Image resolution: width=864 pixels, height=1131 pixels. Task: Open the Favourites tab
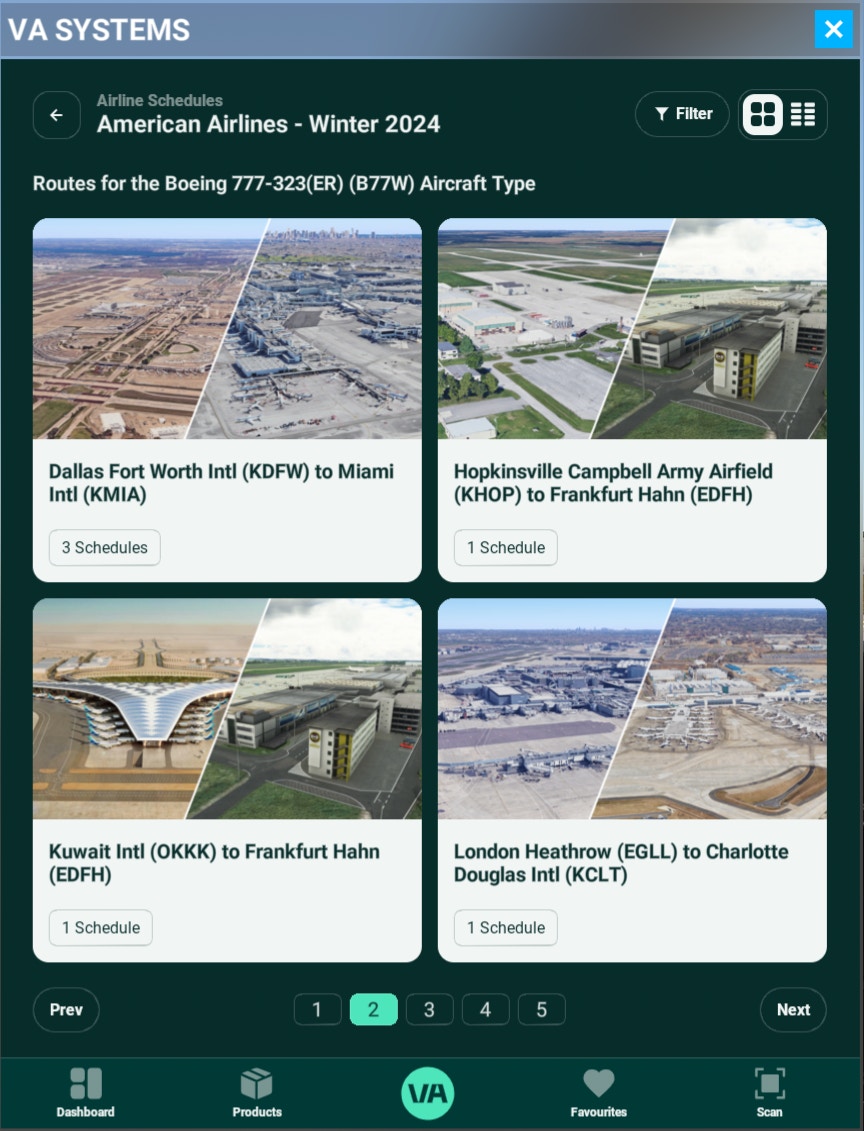tap(598, 1092)
